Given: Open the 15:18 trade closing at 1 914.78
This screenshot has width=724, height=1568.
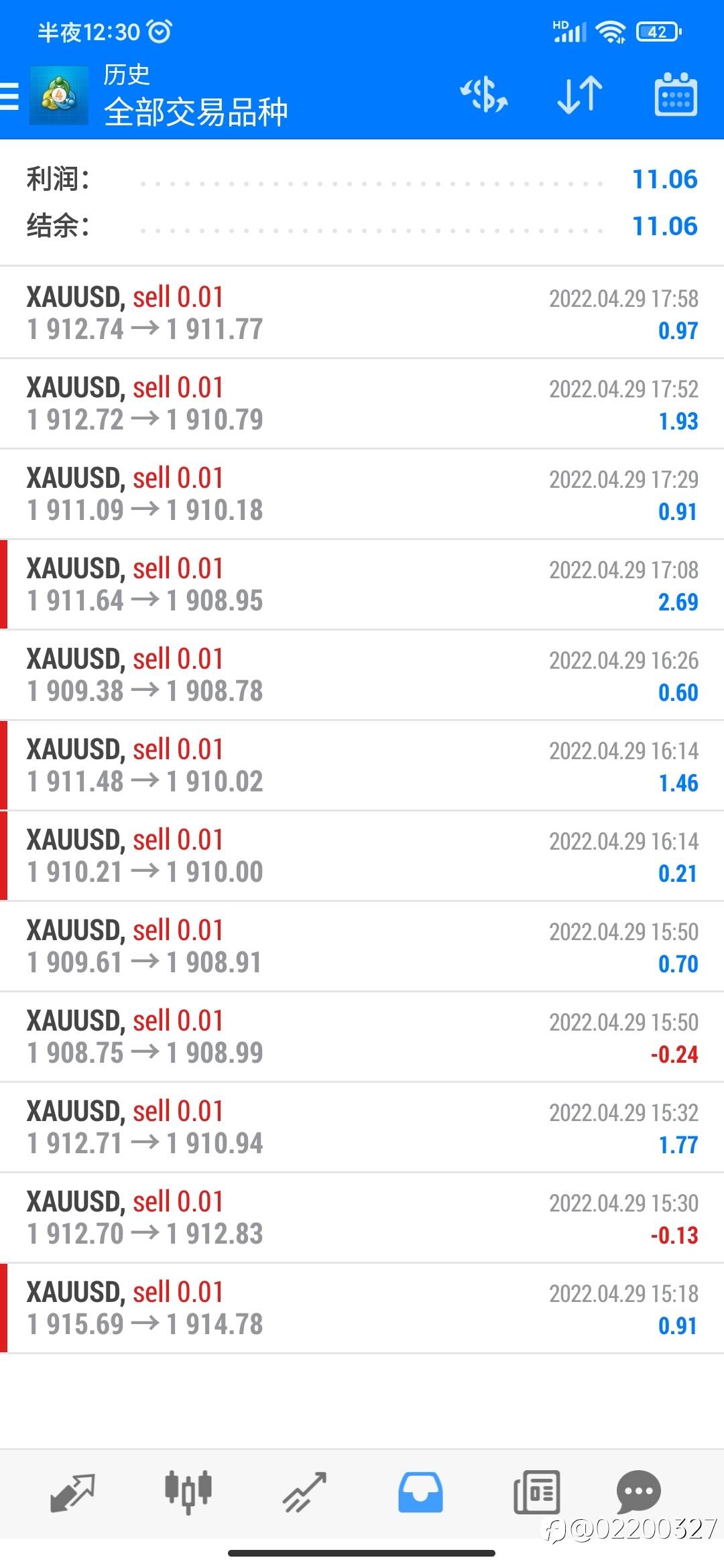Looking at the screenshot, I should click(362, 1308).
